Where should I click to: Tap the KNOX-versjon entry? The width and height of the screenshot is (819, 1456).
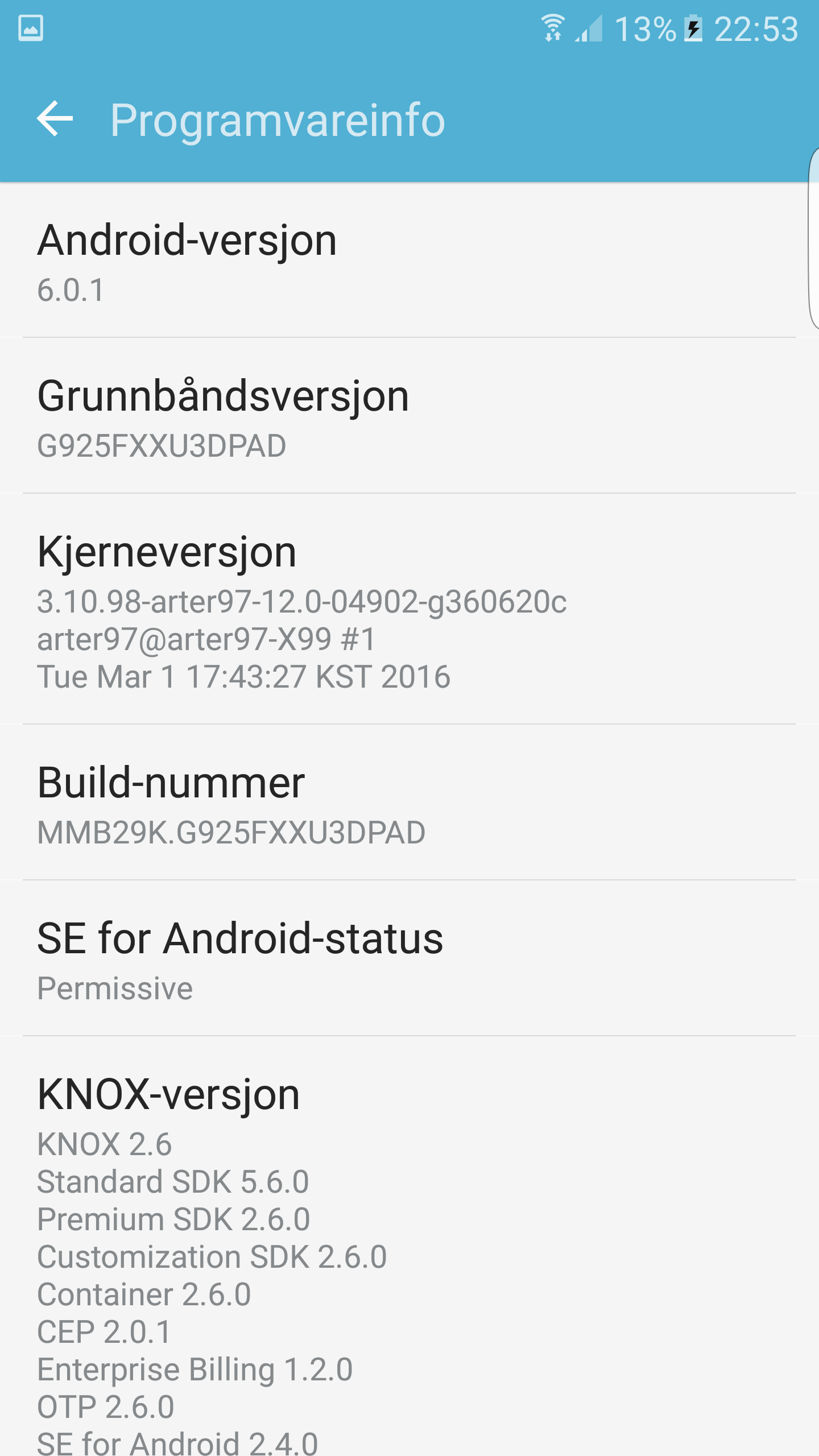tap(409, 1246)
